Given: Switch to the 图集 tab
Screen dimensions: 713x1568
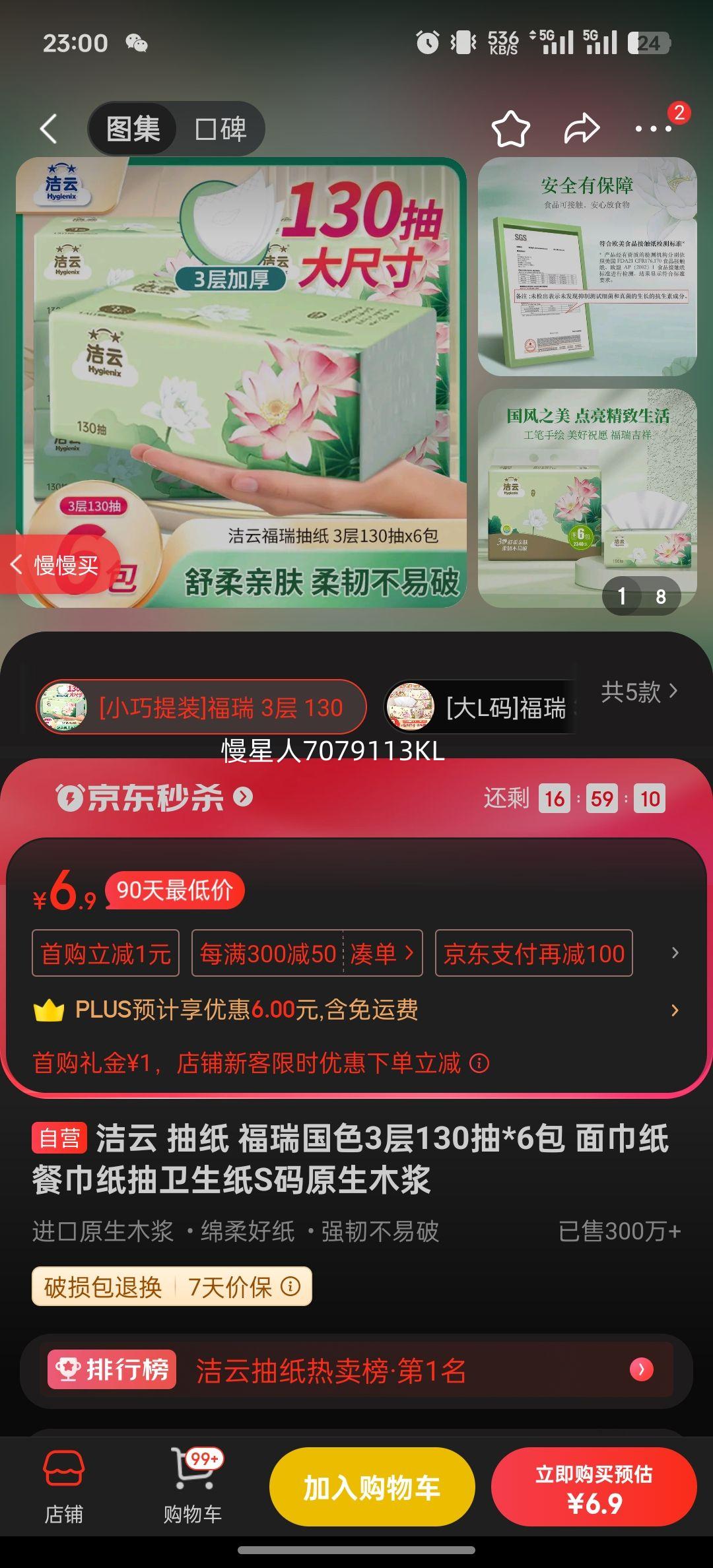Looking at the screenshot, I should tap(131, 128).
